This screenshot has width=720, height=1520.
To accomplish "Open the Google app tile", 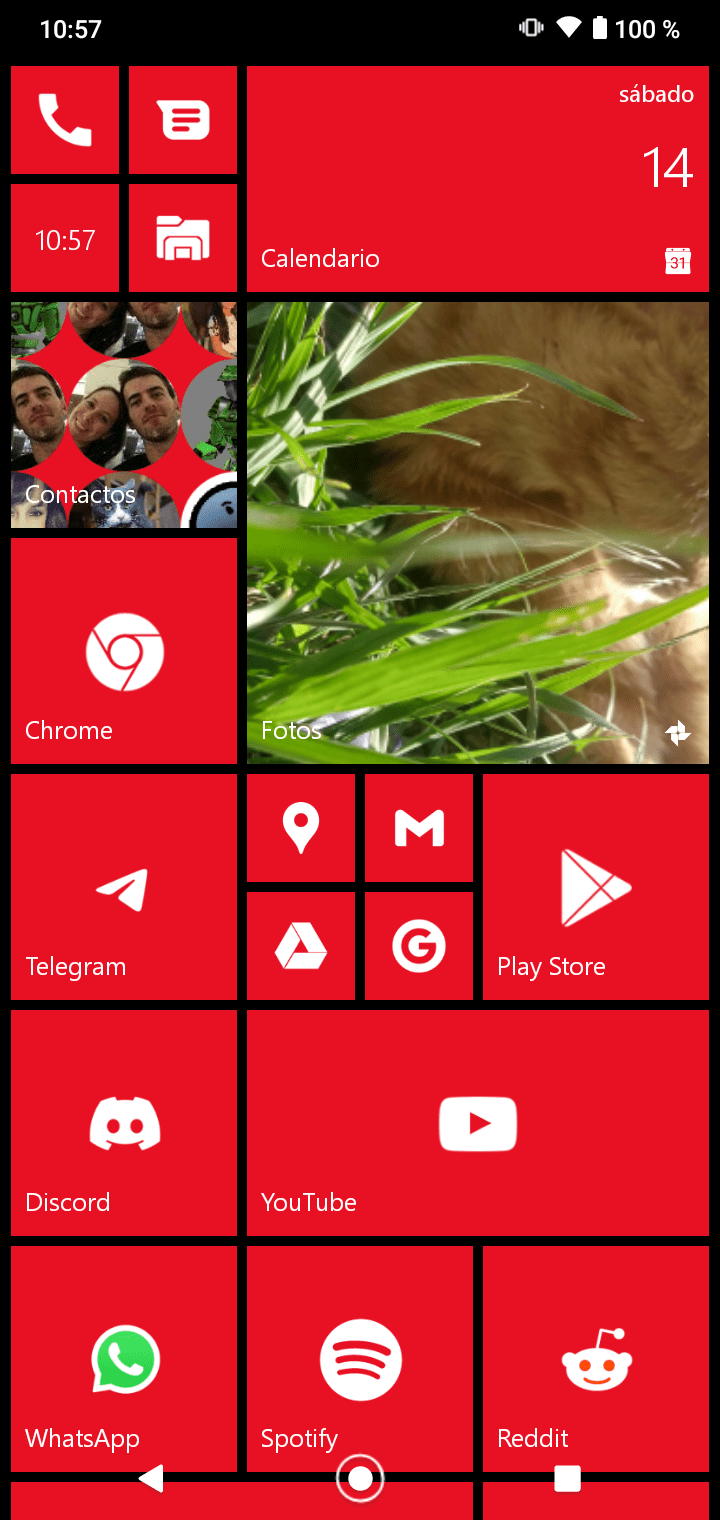I will pos(419,946).
